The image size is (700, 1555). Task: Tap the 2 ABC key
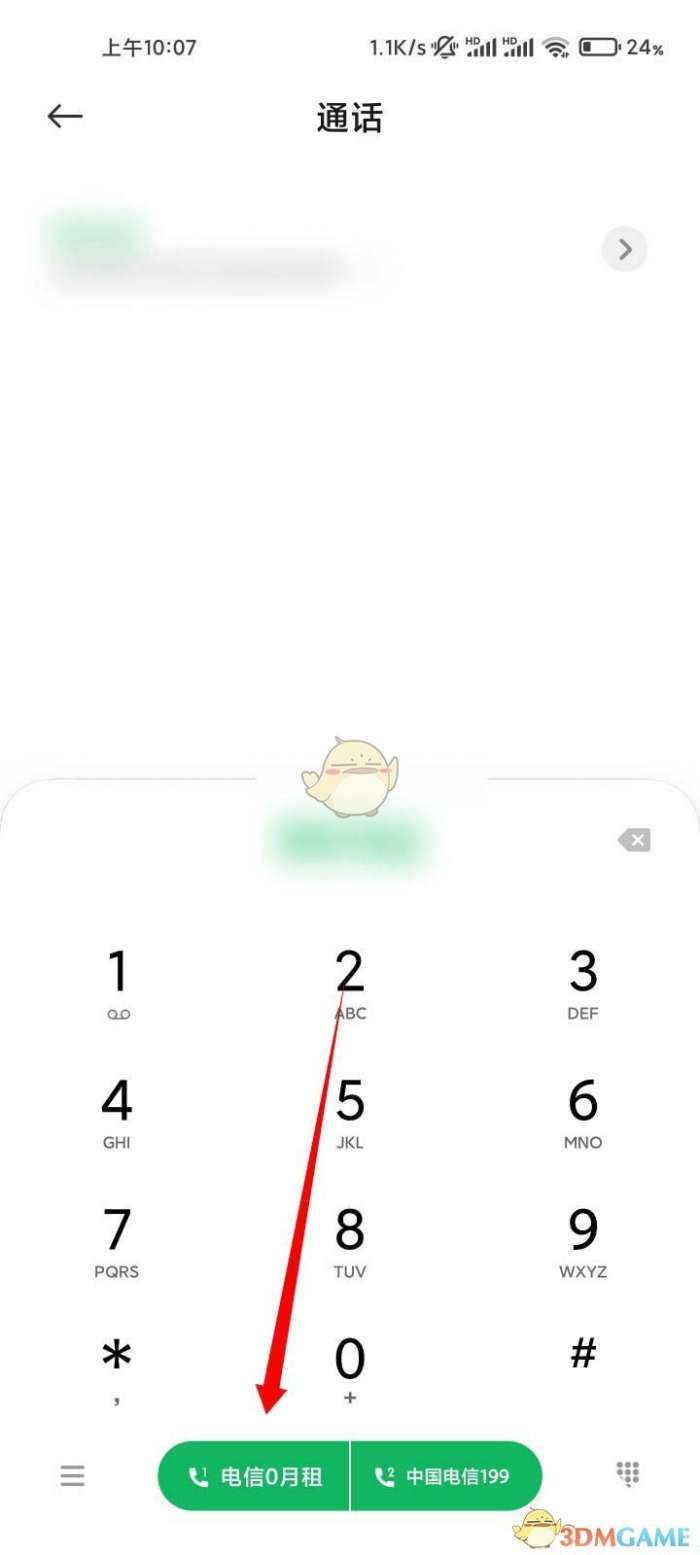point(349,984)
